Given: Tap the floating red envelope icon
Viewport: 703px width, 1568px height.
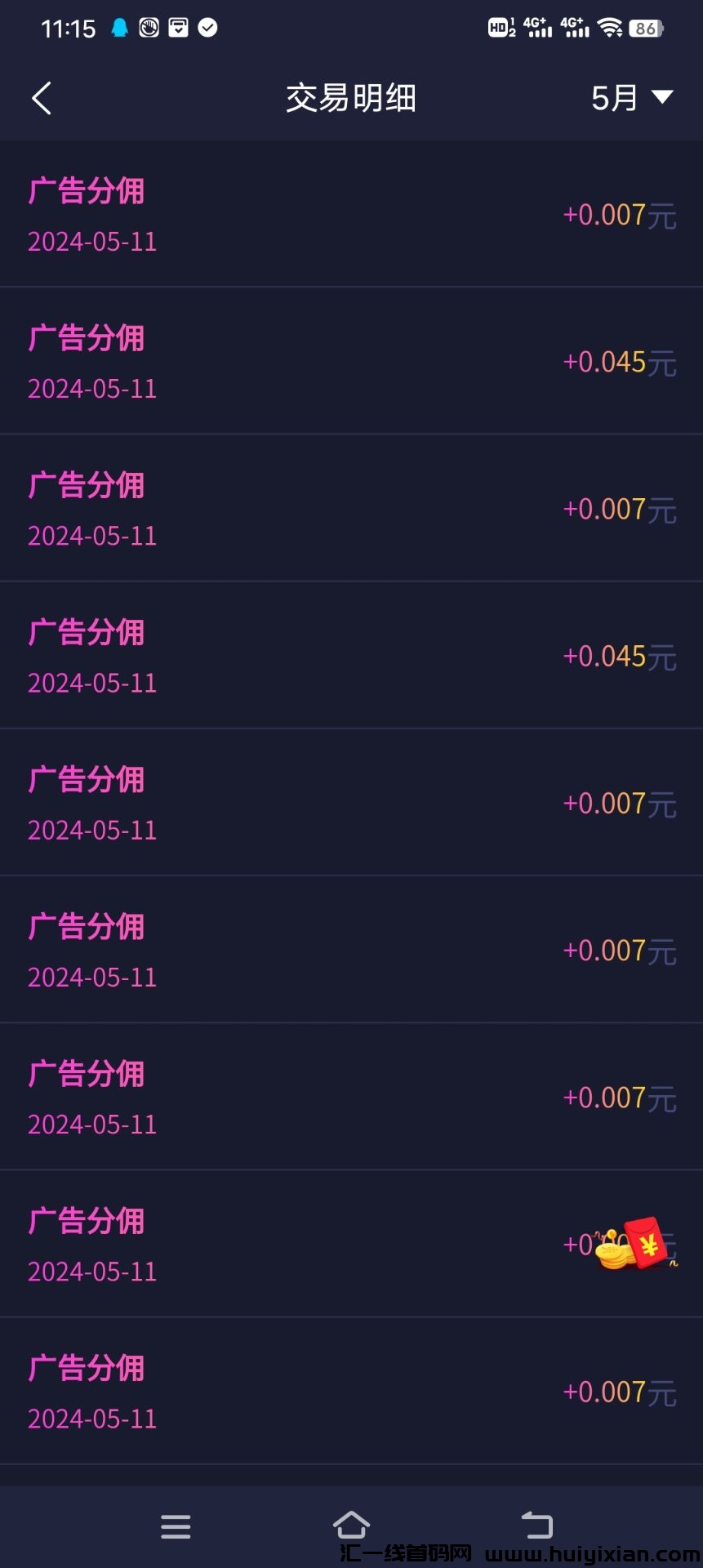Looking at the screenshot, I should (642, 1245).
